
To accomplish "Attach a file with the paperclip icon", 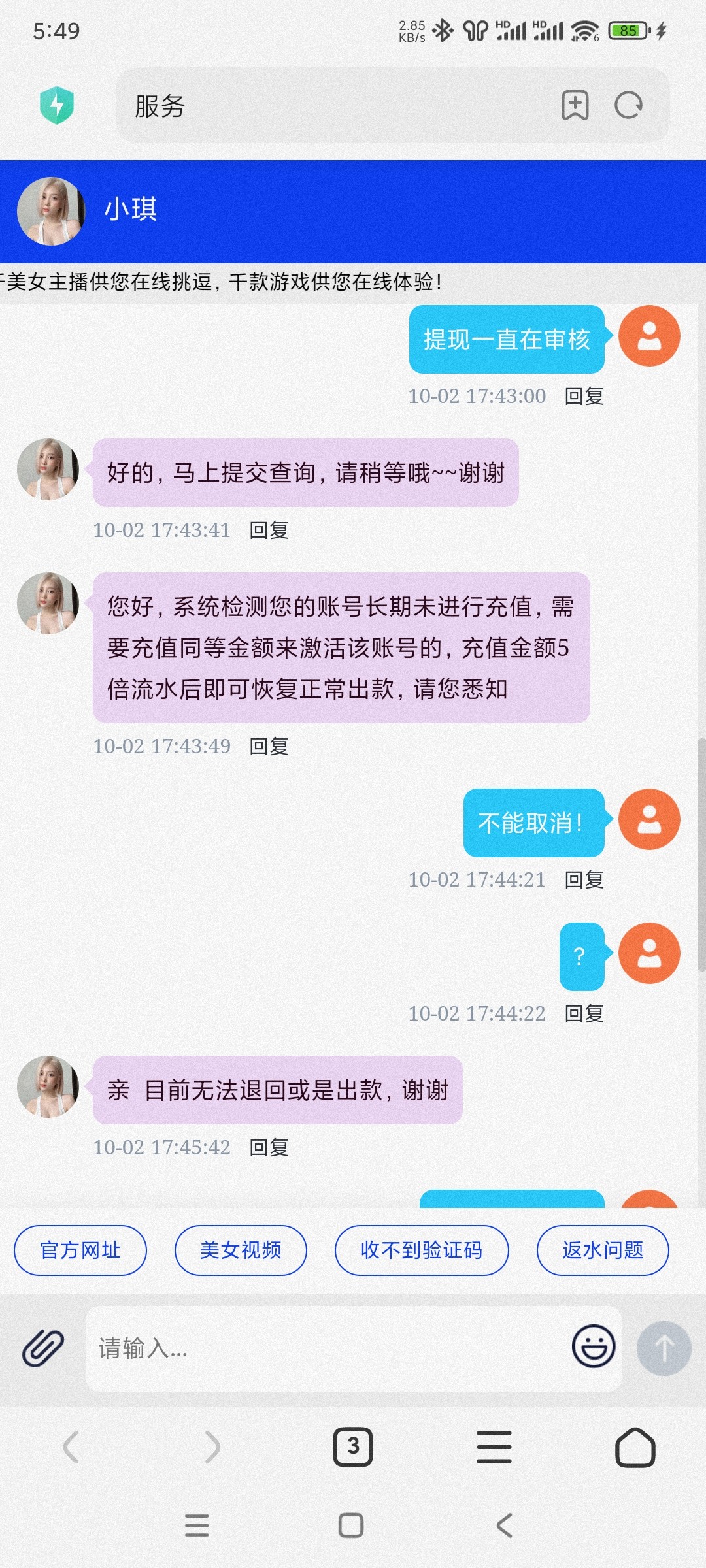I will pos(43,1348).
